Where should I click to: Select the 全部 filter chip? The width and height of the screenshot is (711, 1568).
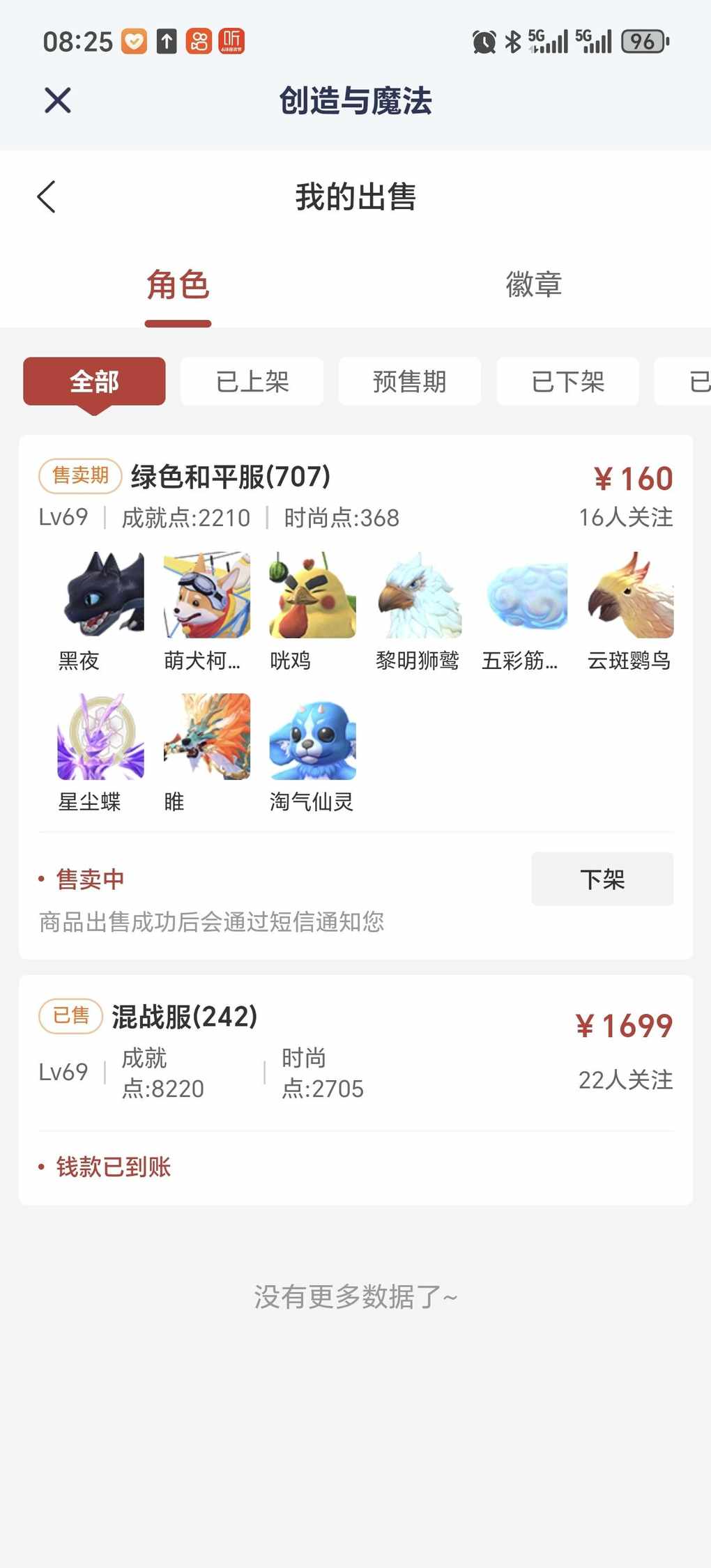(94, 381)
